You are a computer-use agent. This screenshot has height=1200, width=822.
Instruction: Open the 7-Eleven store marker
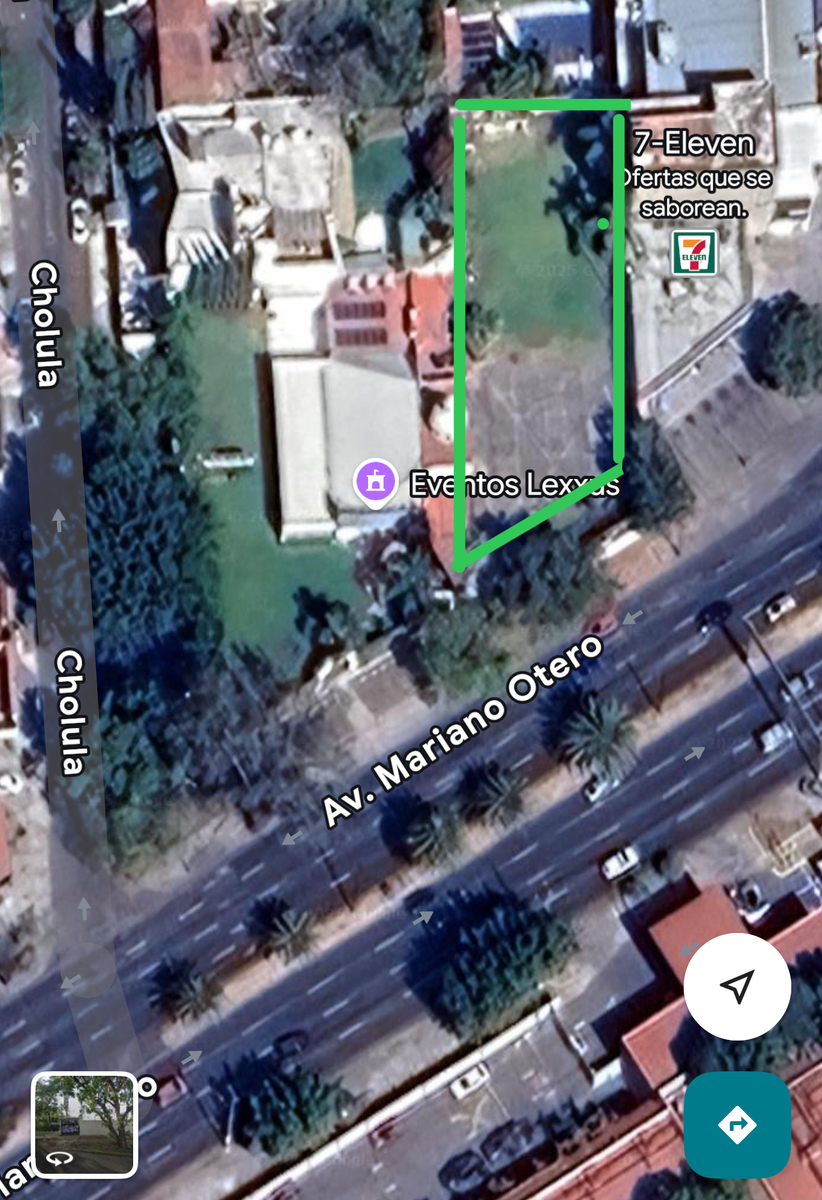click(x=693, y=252)
